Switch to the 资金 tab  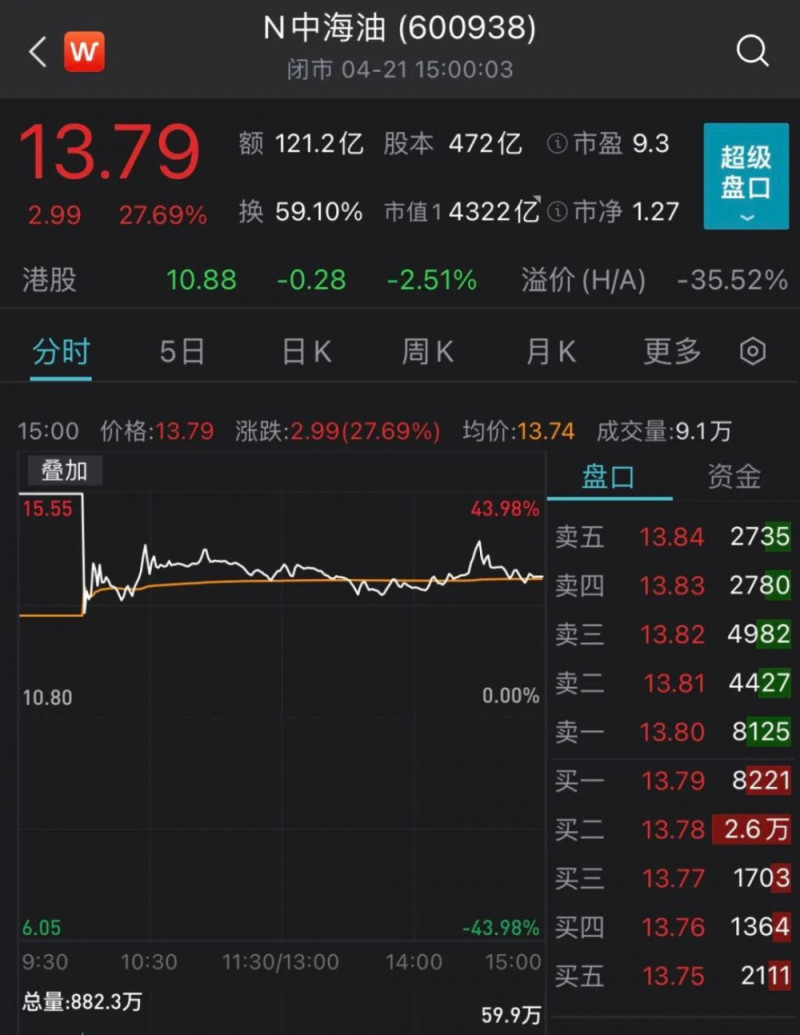(734, 477)
